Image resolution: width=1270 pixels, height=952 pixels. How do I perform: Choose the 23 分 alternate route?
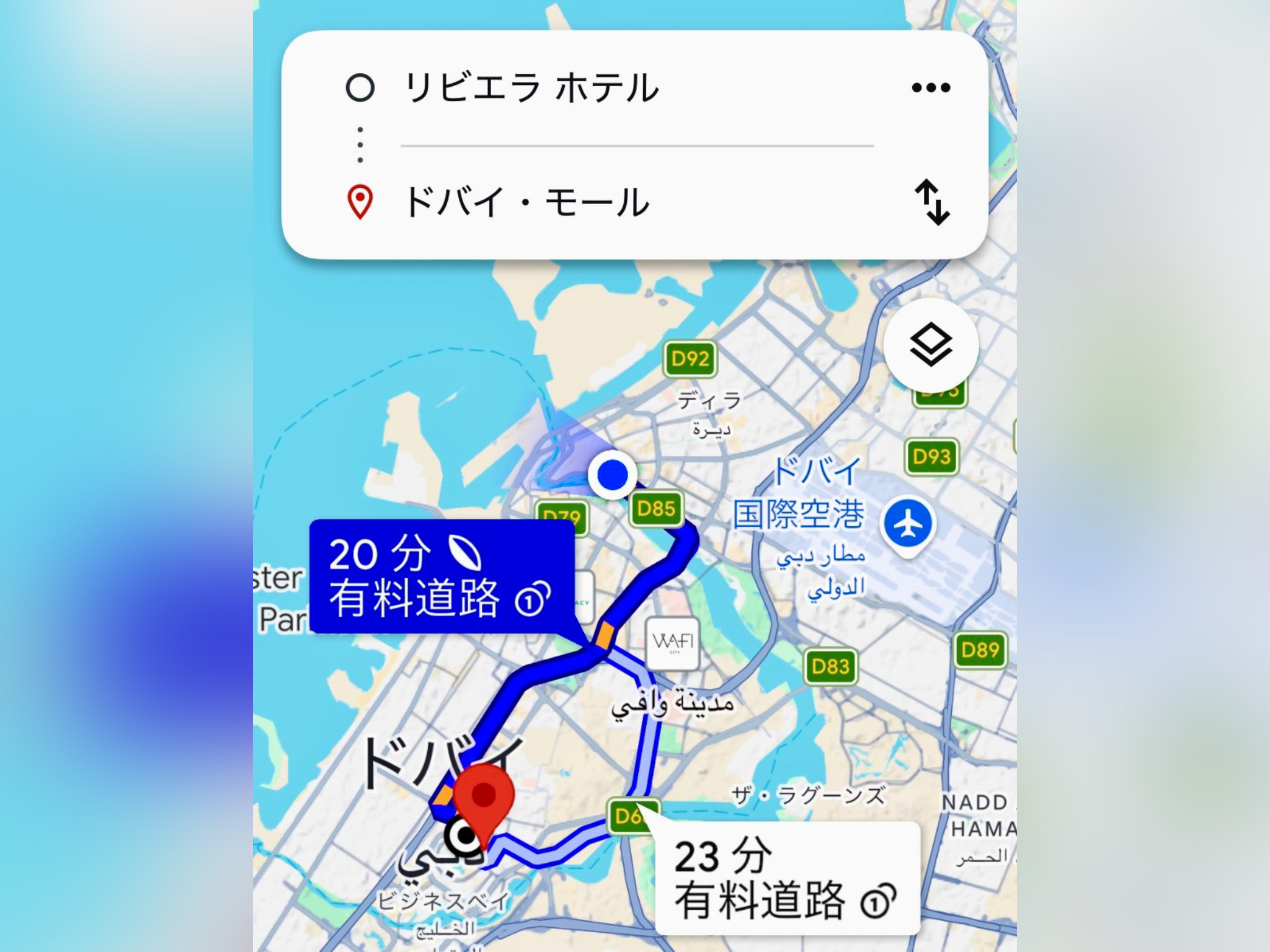click(786, 878)
